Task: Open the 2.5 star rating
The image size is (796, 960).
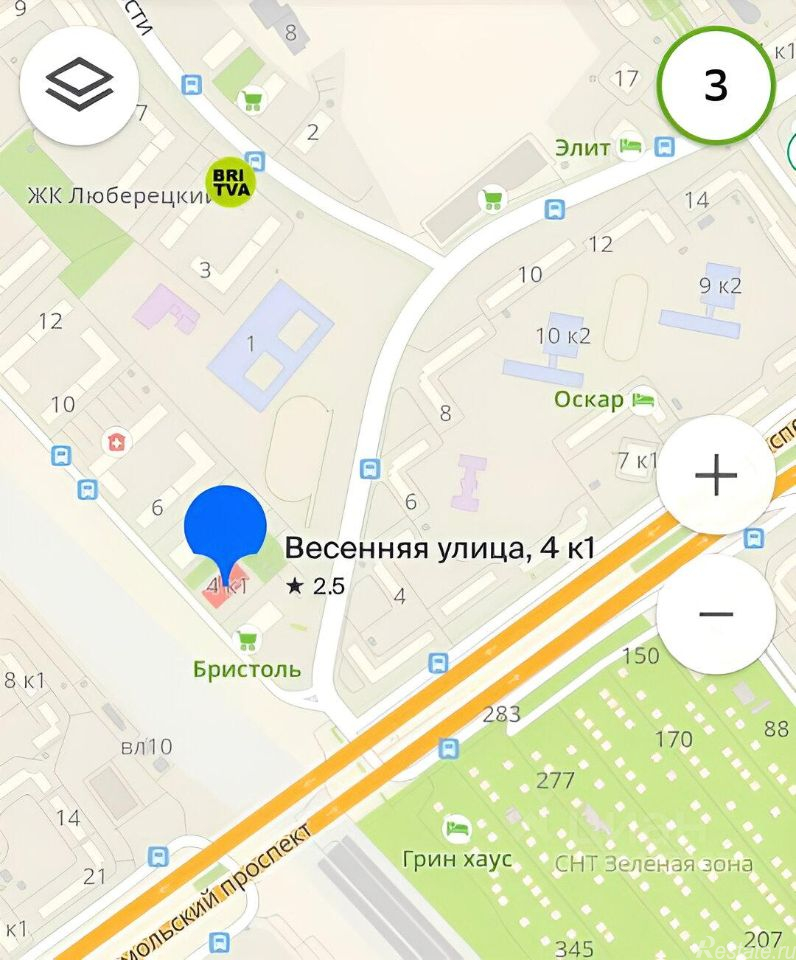Action: pyautogui.click(x=316, y=586)
